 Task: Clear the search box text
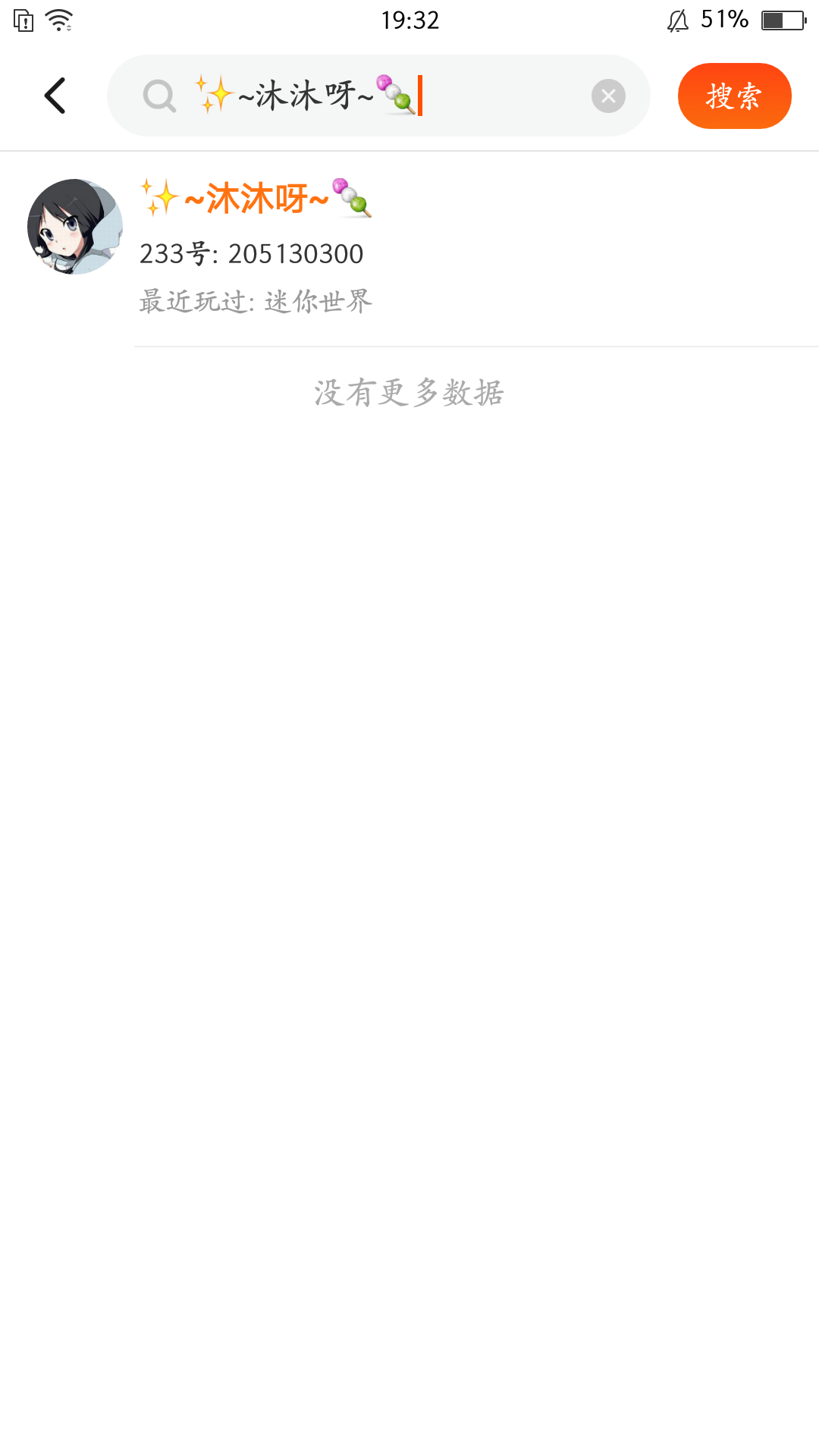pos(608,96)
